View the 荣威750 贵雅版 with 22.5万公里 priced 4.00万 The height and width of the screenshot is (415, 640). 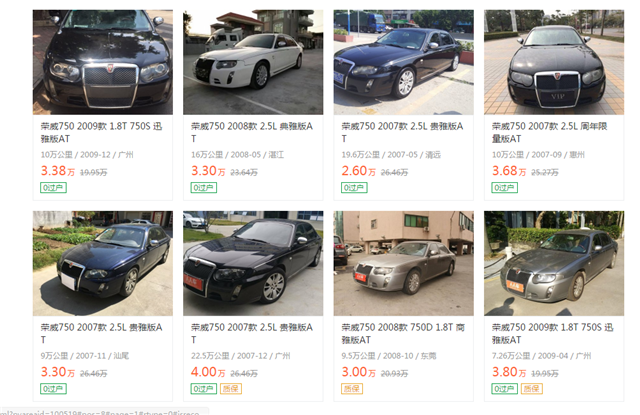tap(253, 262)
